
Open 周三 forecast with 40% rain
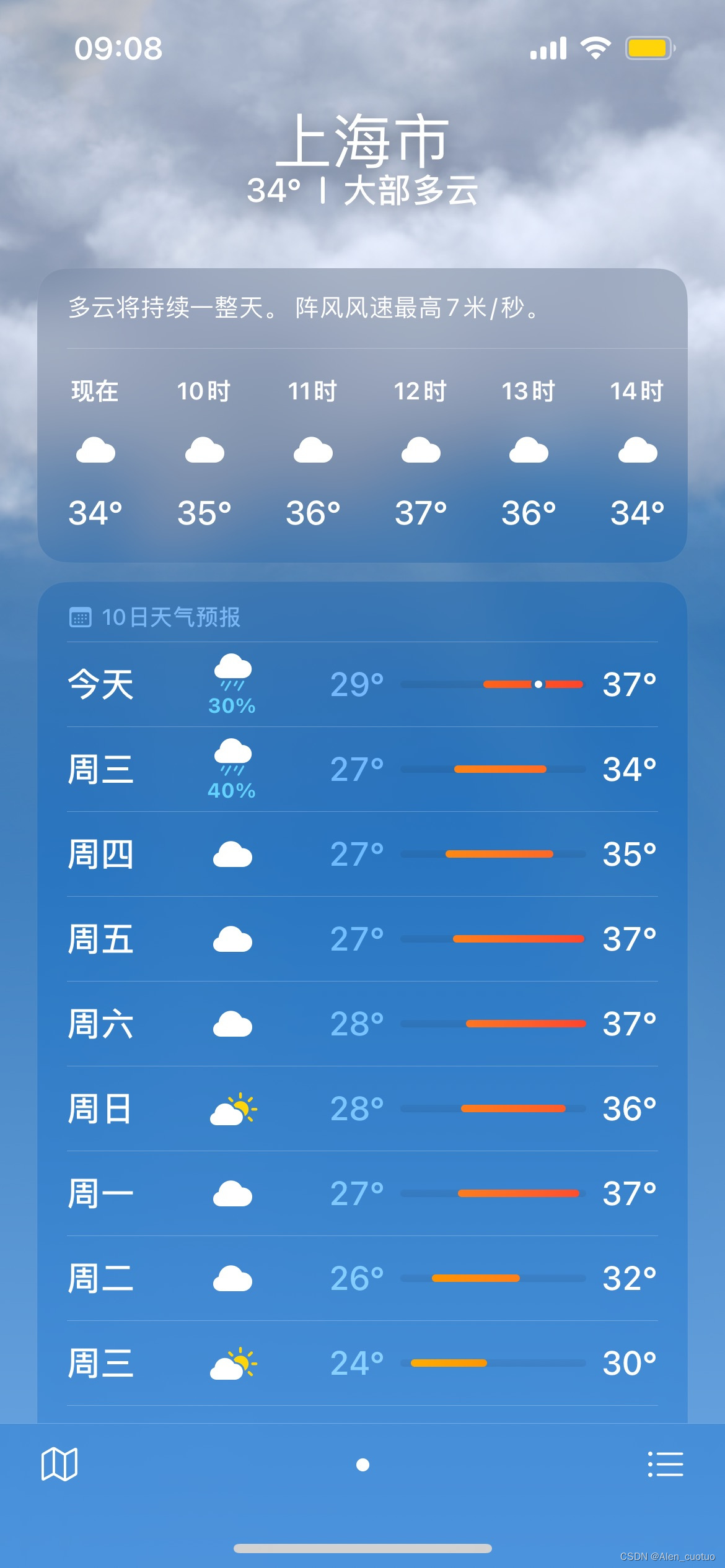[362, 769]
